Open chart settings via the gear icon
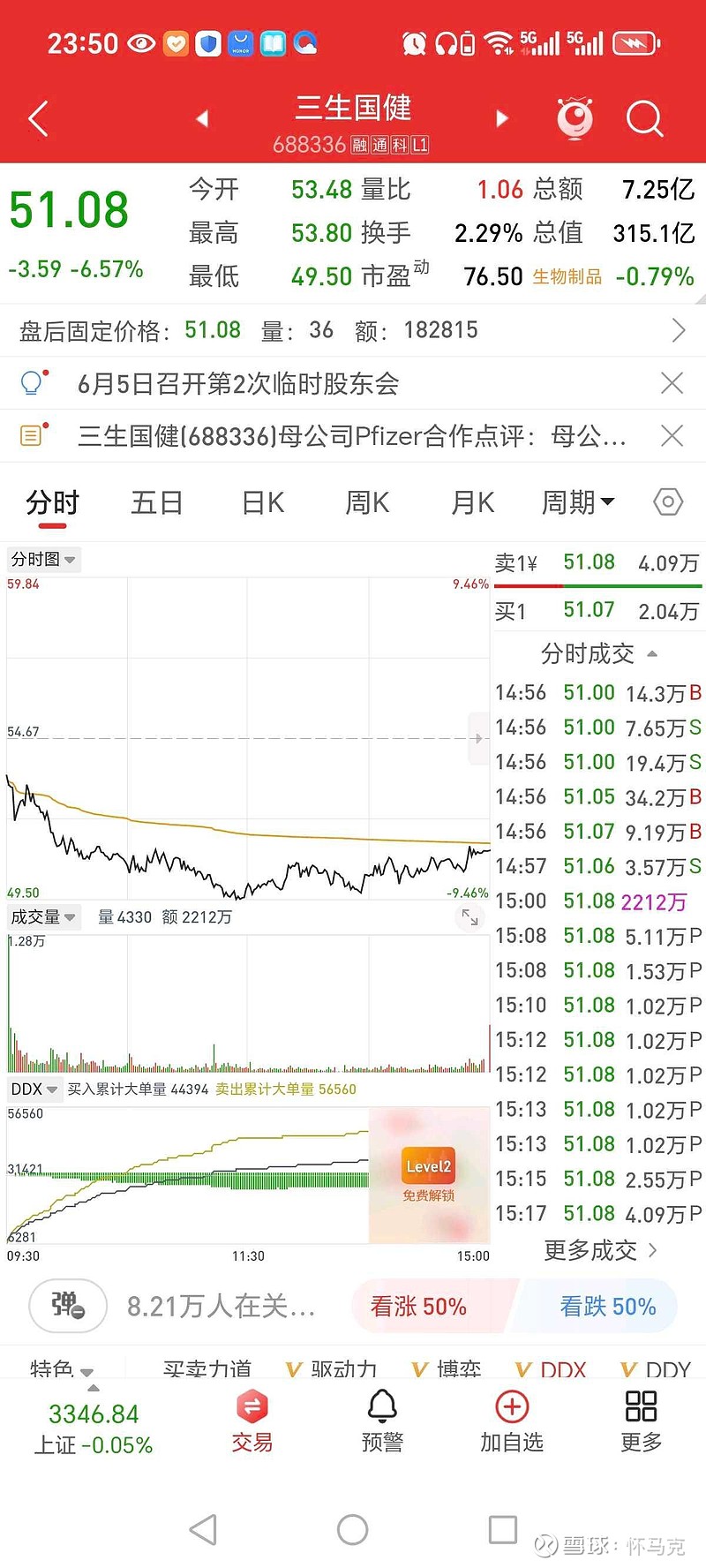 667,501
